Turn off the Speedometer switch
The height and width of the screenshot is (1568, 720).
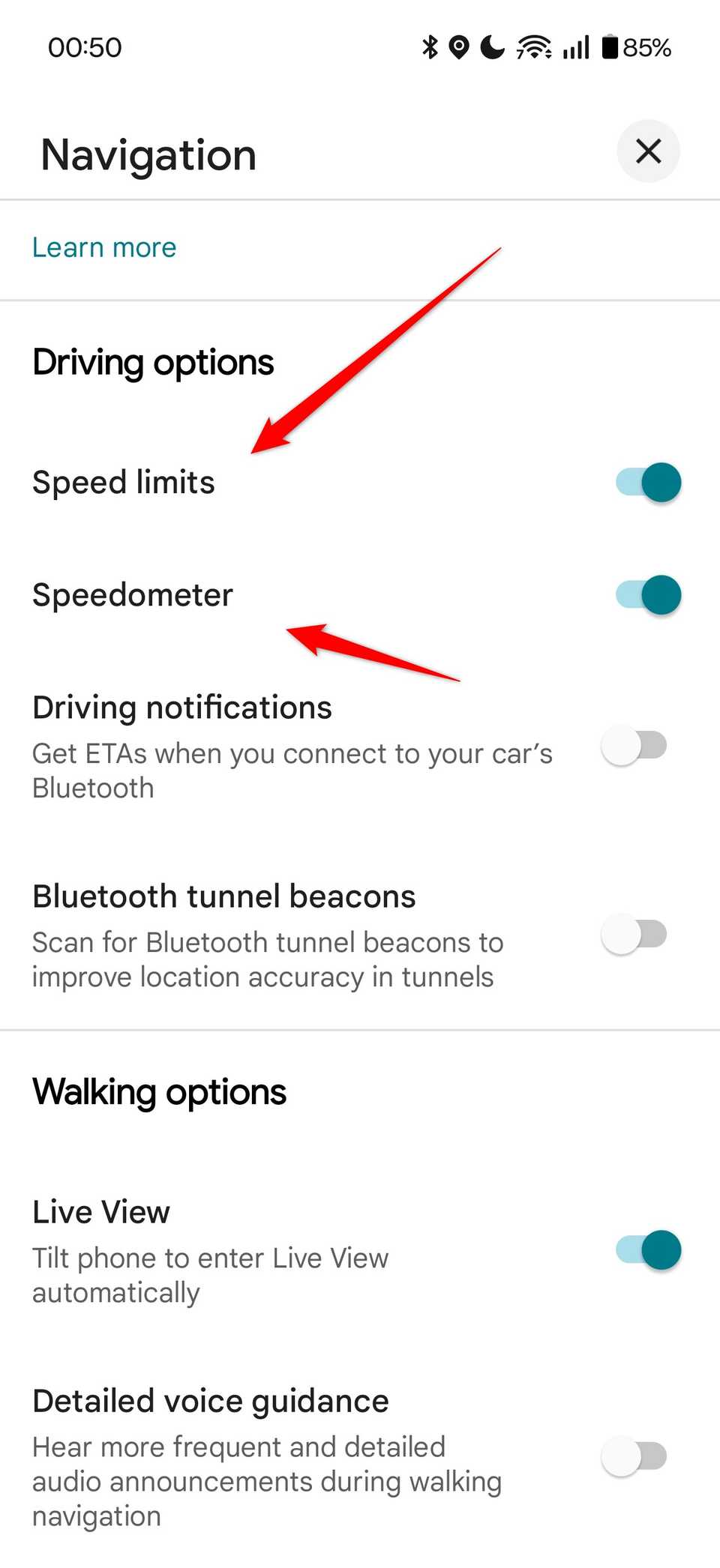pyautogui.click(x=646, y=595)
